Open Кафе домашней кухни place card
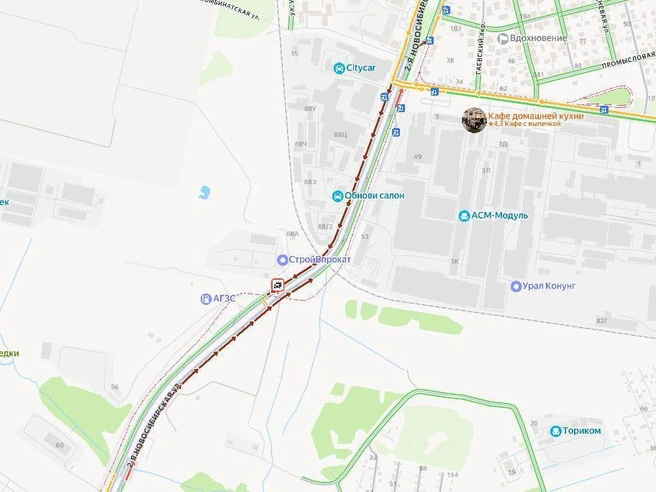This screenshot has height=492, width=656. point(474,119)
